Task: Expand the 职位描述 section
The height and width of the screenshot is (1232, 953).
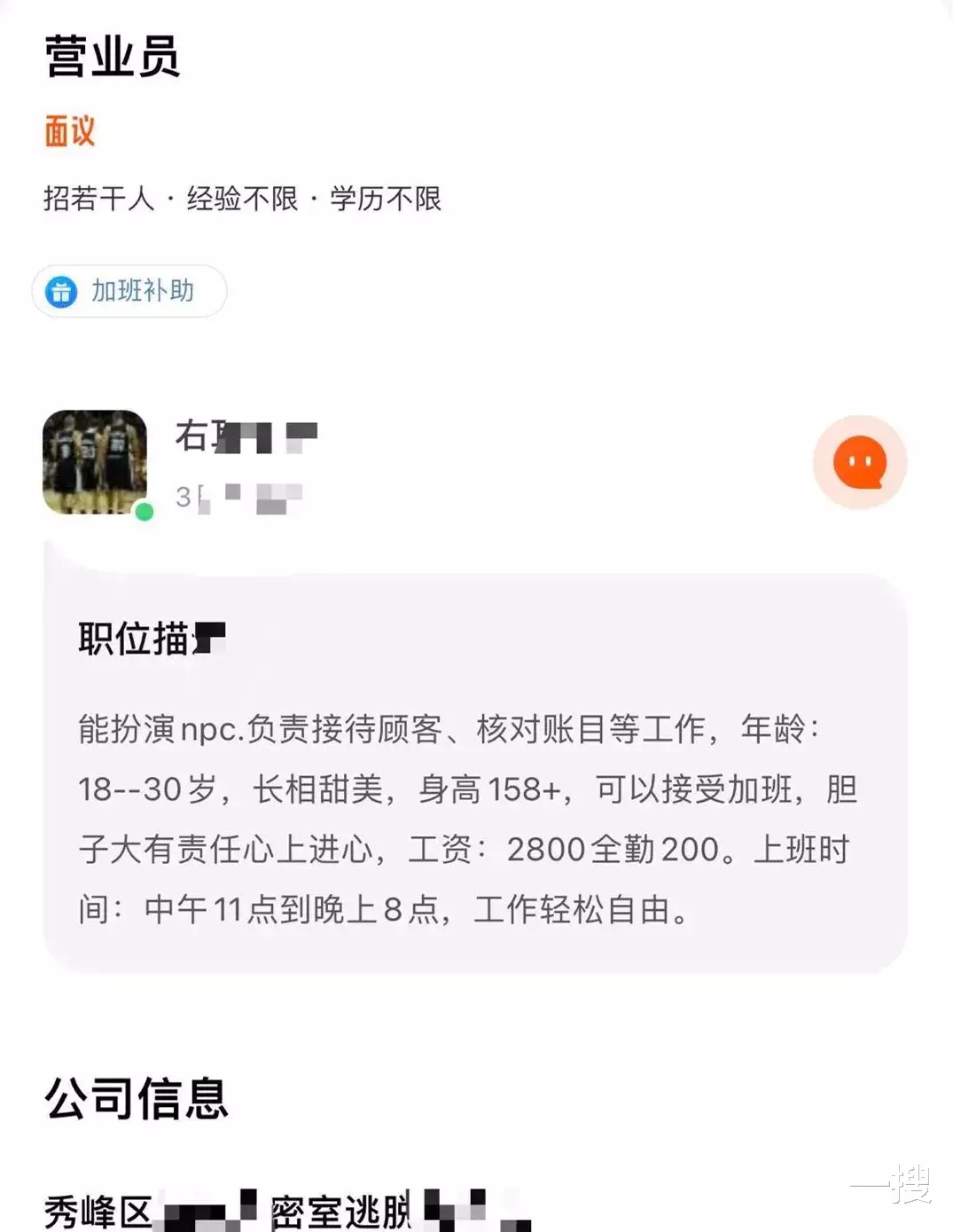Action: (x=152, y=635)
